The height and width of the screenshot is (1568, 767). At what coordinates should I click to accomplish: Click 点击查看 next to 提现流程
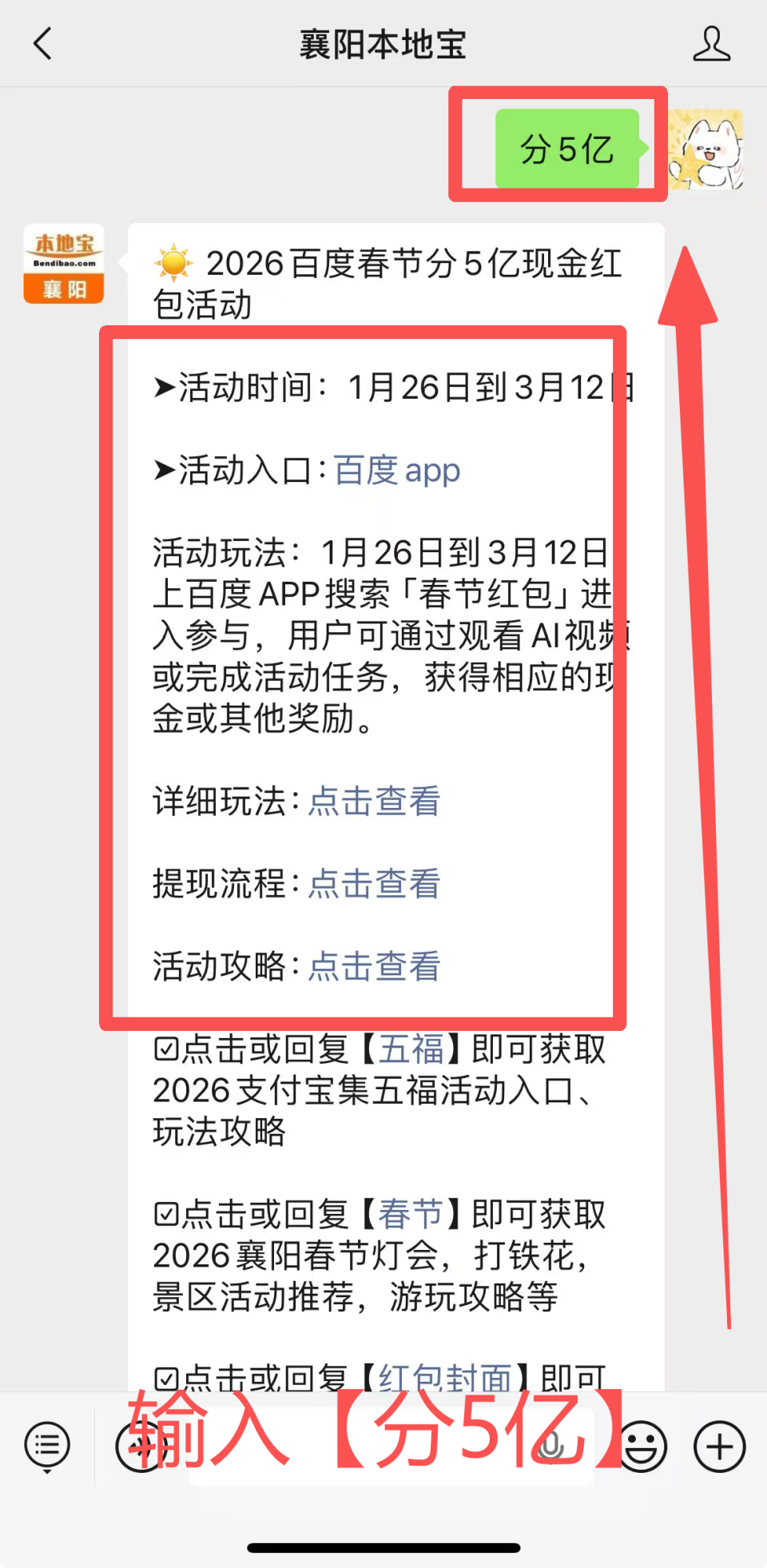click(373, 885)
